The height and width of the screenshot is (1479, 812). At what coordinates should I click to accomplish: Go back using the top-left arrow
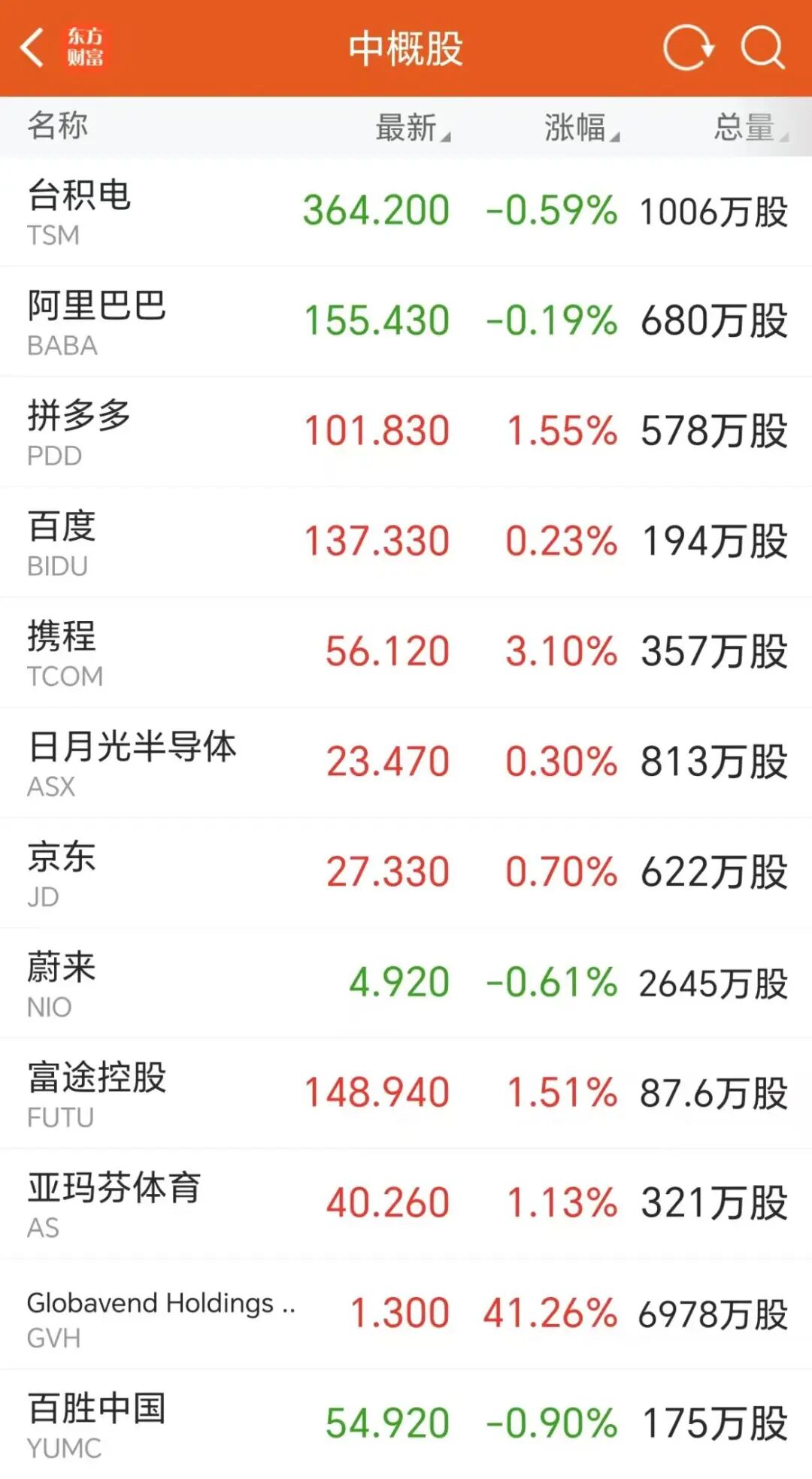[33, 48]
